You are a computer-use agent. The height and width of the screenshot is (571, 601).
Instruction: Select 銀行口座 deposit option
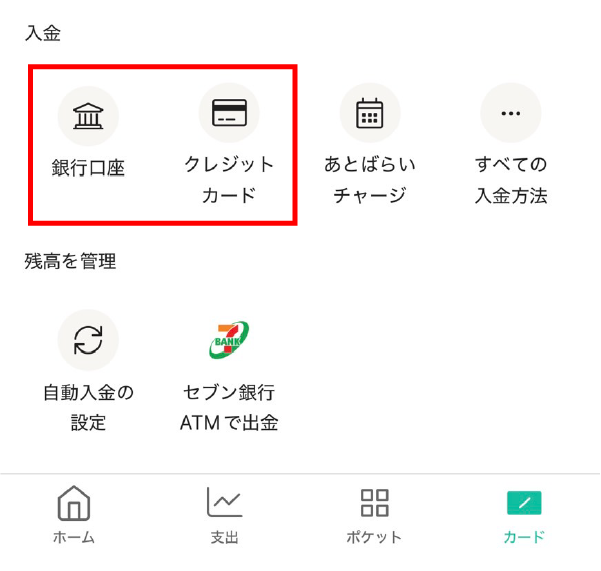[88, 116]
